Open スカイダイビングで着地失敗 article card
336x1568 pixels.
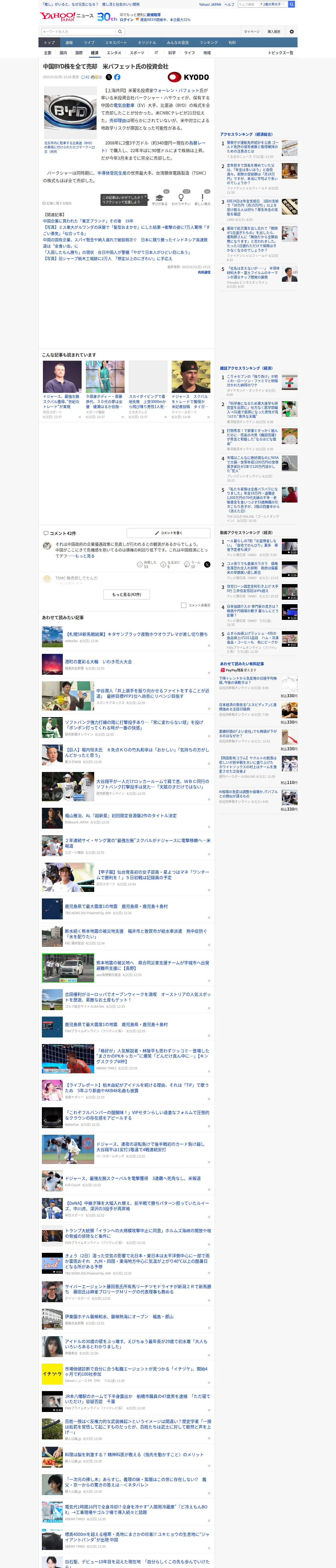pos(148,390)
